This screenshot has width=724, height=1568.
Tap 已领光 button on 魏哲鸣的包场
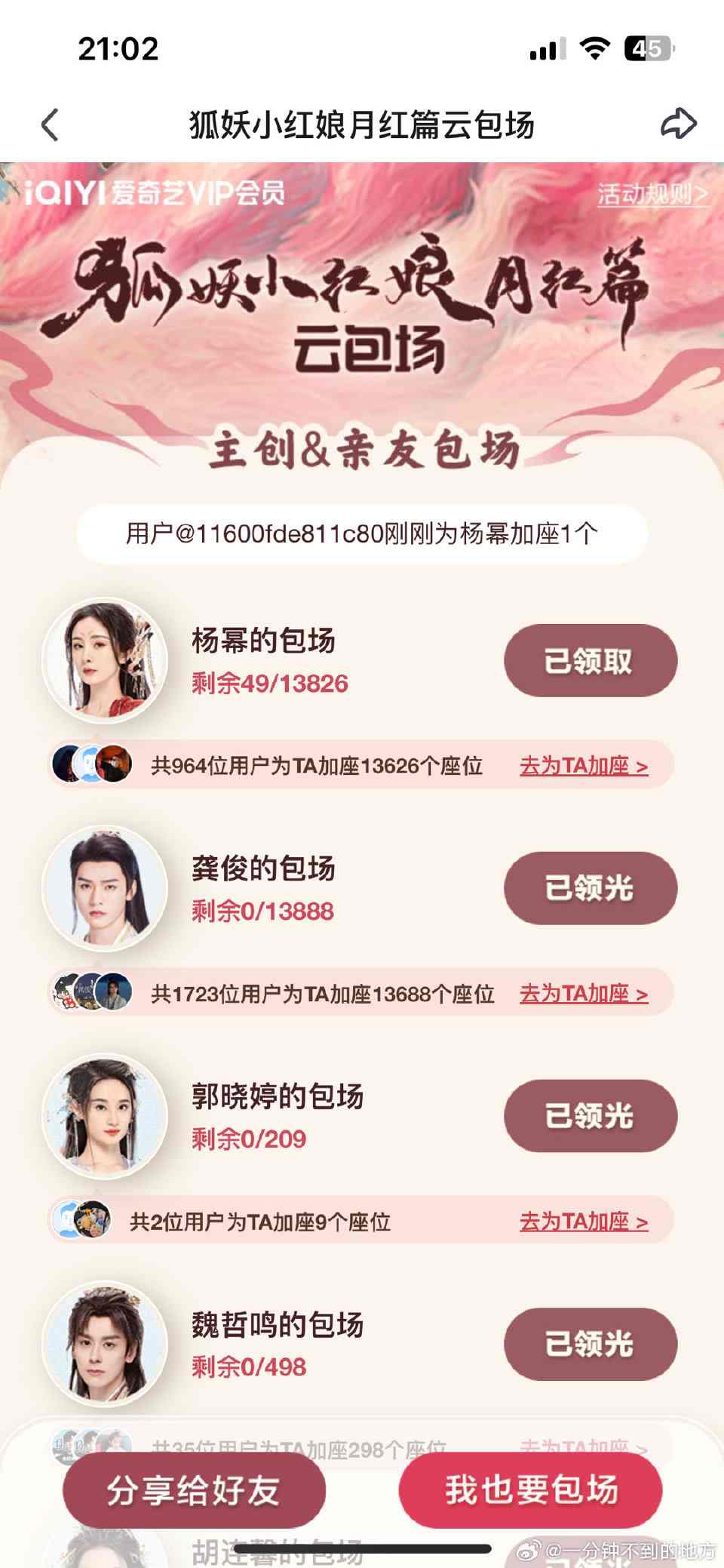[x=590, y=1344]
